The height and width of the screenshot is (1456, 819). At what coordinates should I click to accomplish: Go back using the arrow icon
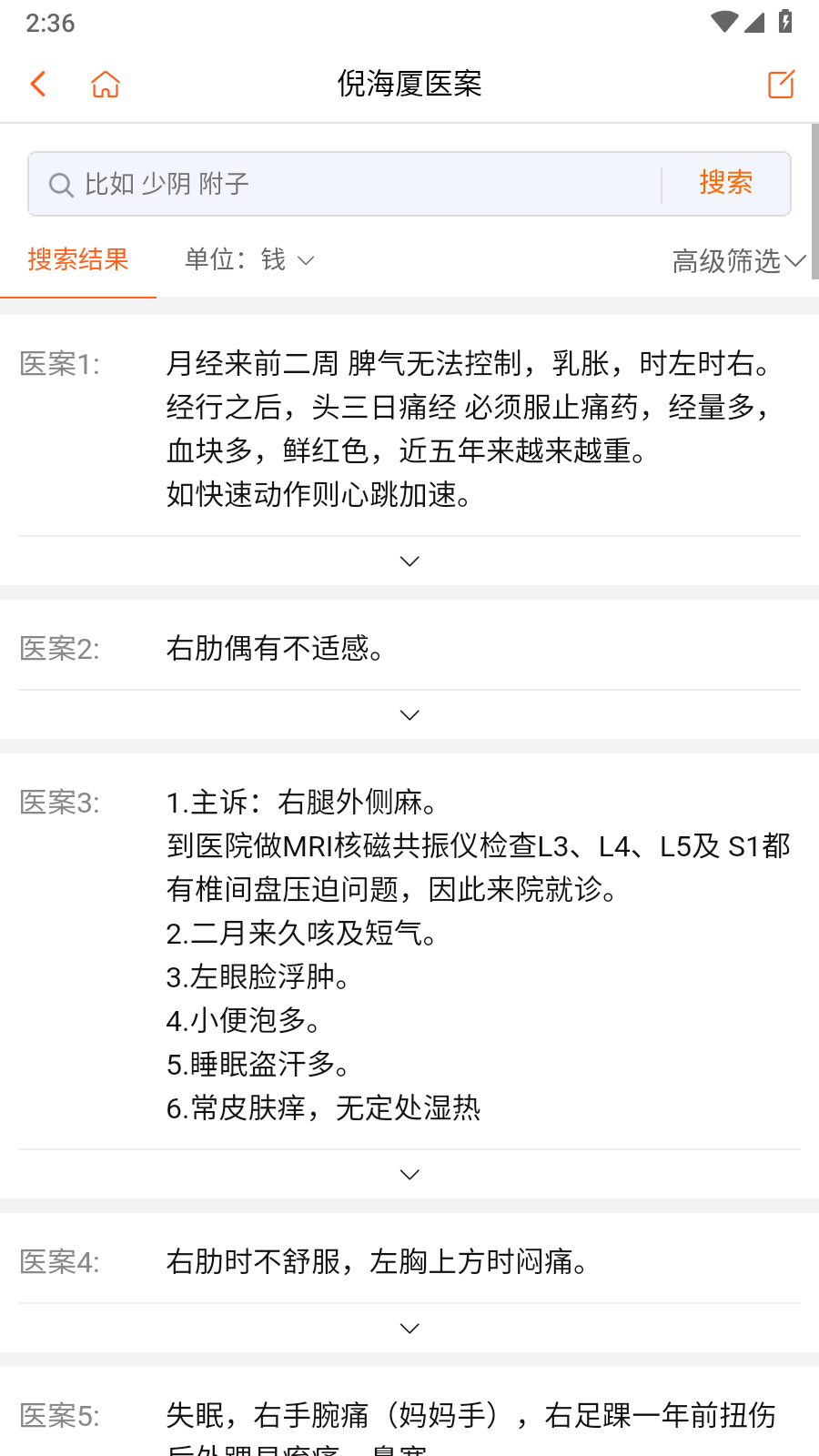pyautogui.click(x=38, y=85)
